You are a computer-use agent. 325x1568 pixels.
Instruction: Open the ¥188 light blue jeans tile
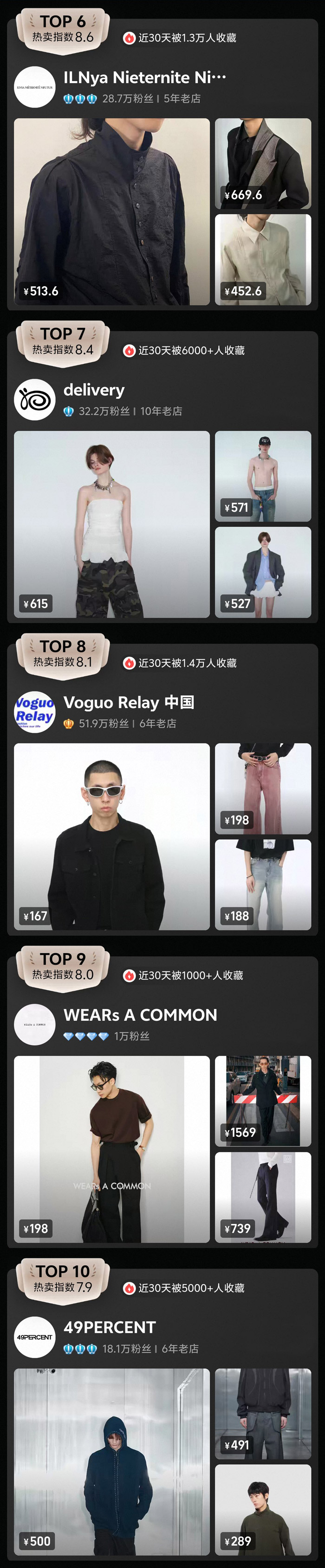coord(263,884)
